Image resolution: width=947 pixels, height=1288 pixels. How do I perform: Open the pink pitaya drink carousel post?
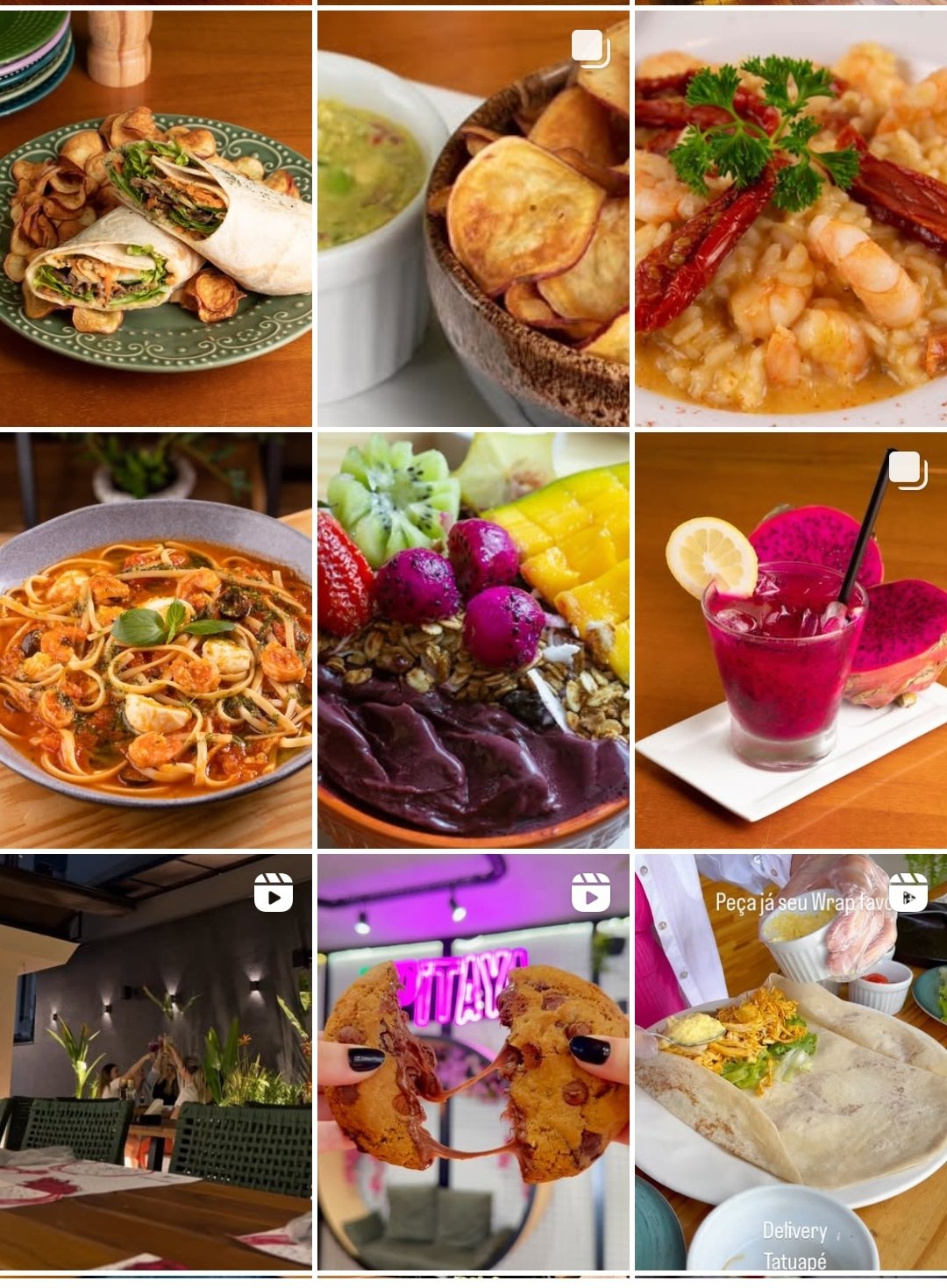(x=791, y=640)
